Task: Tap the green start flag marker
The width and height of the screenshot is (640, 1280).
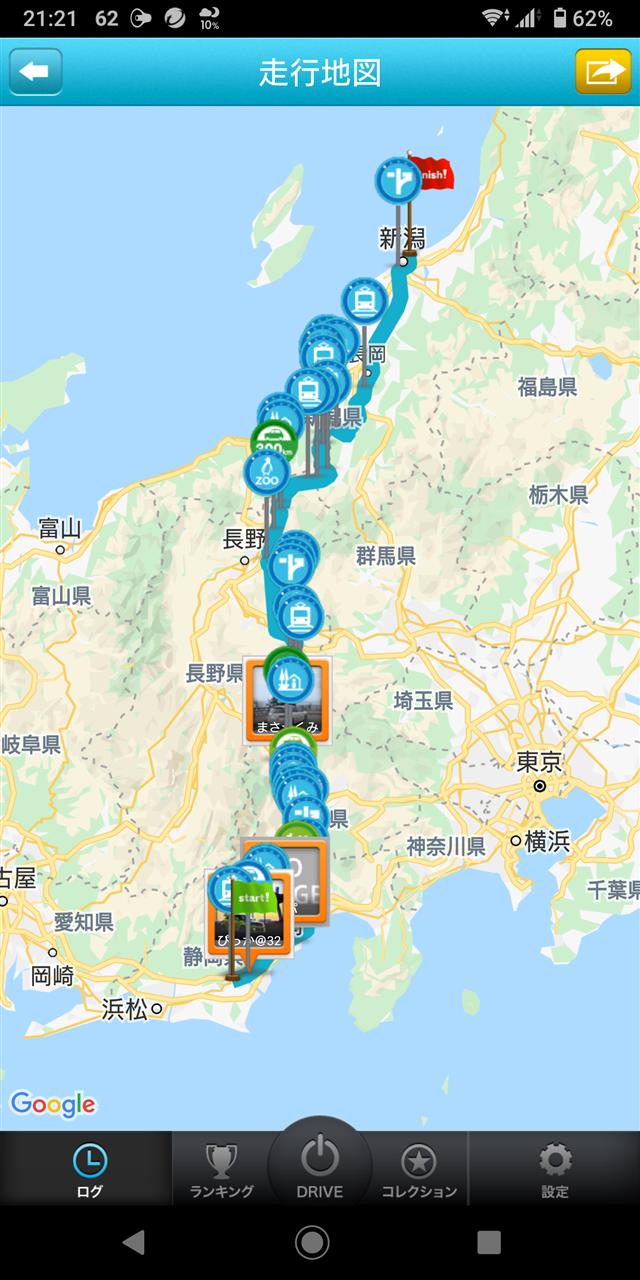Action: [x=254, y=899]
